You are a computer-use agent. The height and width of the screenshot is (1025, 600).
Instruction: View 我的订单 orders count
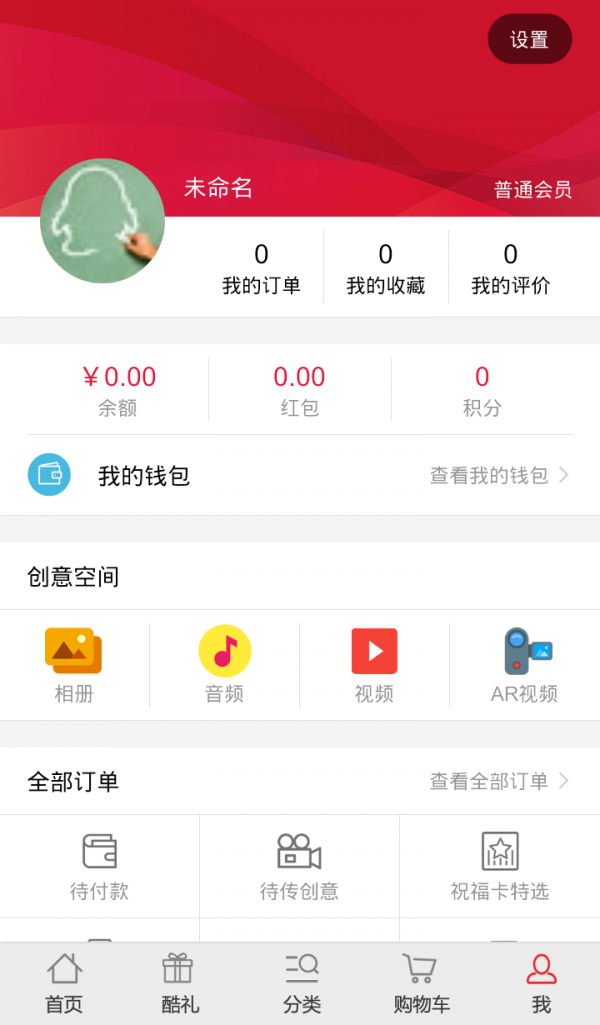coord(261,268)
